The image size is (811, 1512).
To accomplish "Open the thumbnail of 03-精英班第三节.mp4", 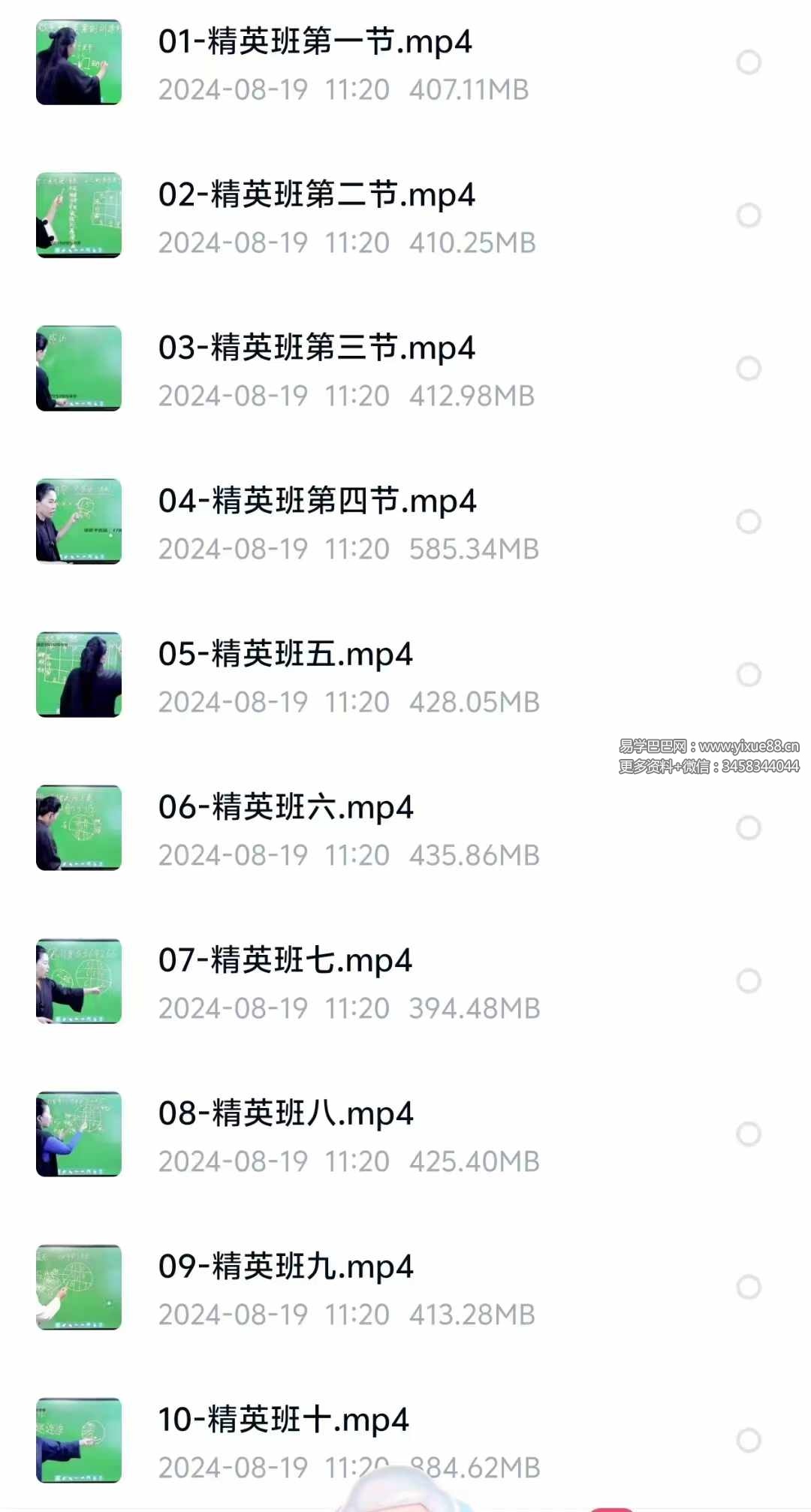I will (79, 369).
